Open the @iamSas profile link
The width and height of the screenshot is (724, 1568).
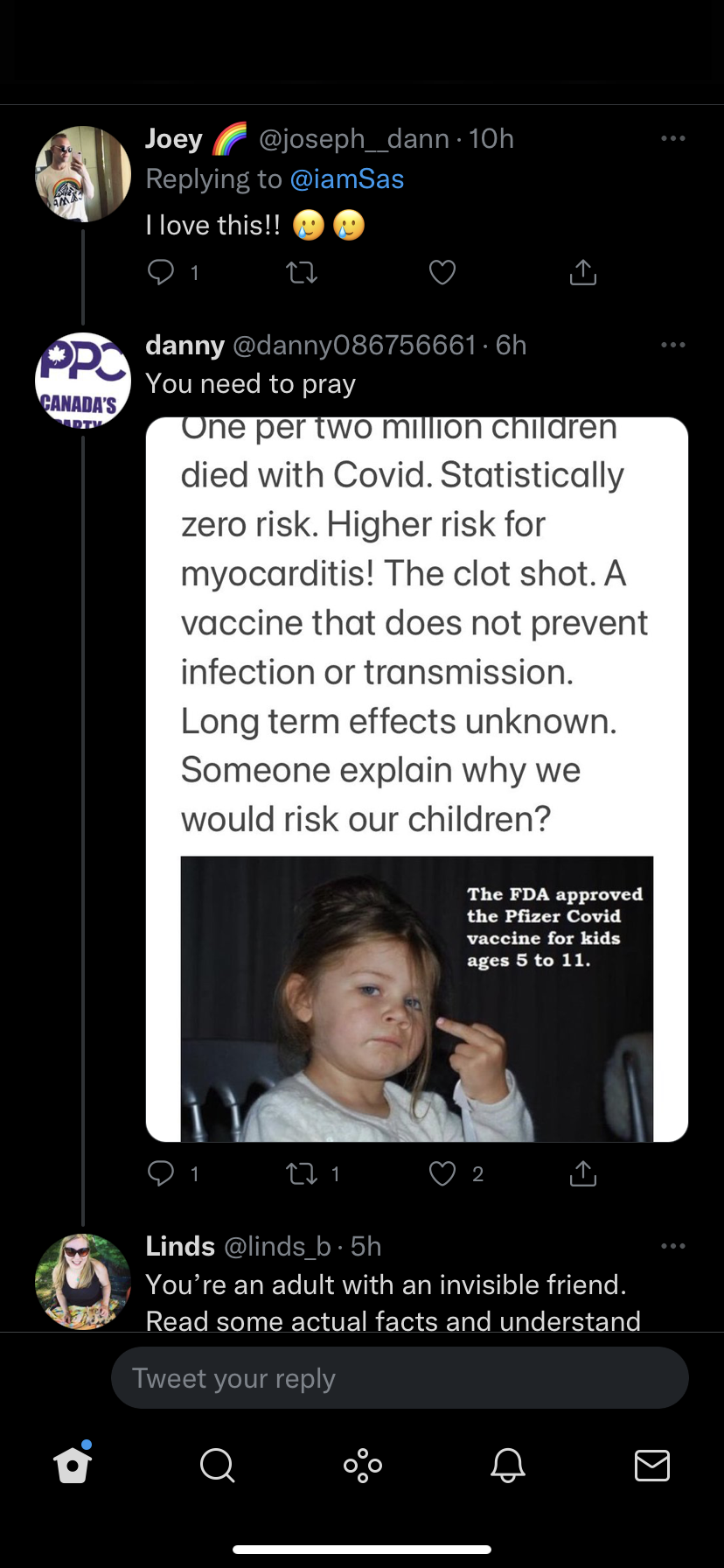346,179
